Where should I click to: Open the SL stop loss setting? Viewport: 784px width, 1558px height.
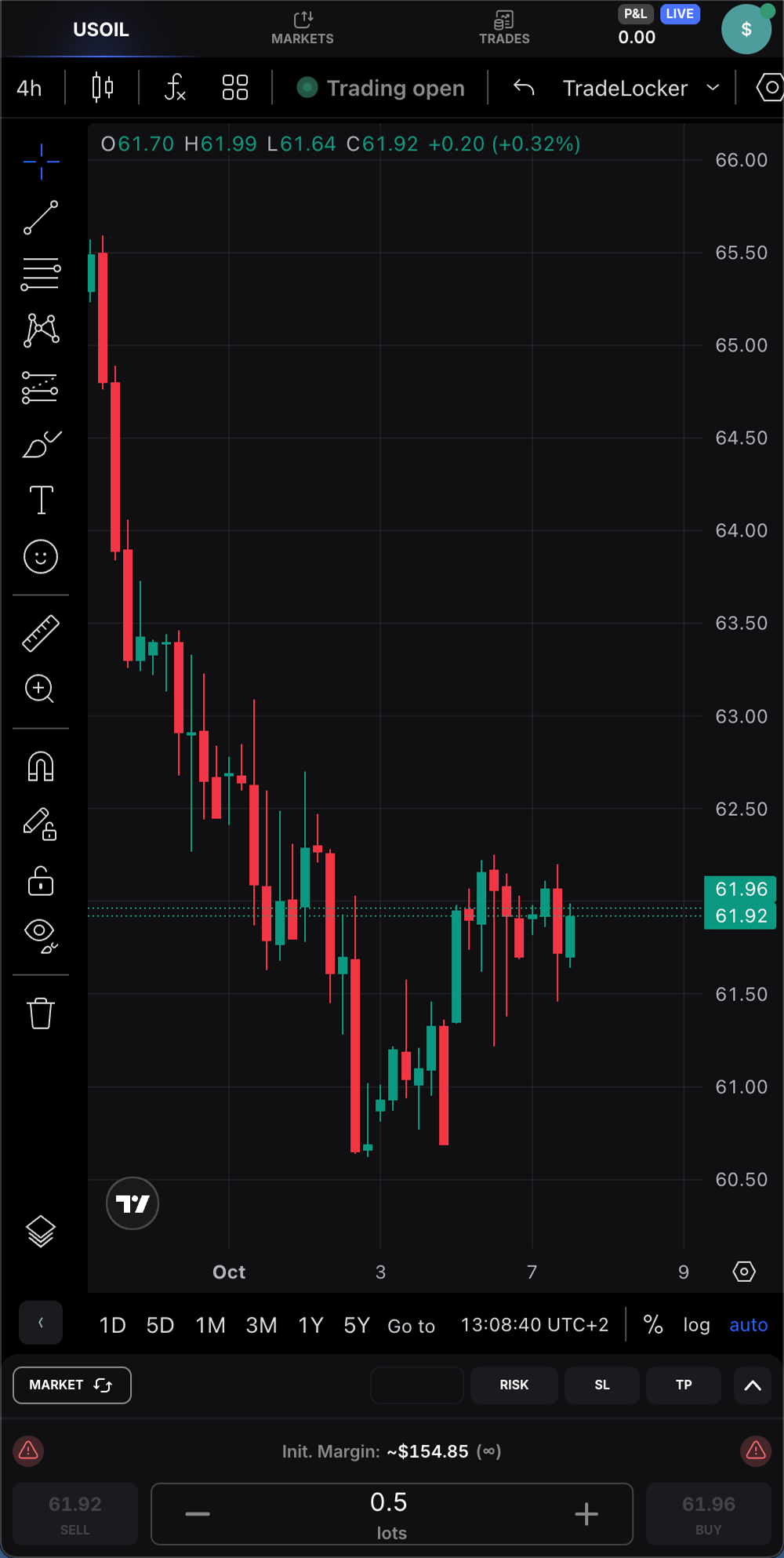point(602,1385)
